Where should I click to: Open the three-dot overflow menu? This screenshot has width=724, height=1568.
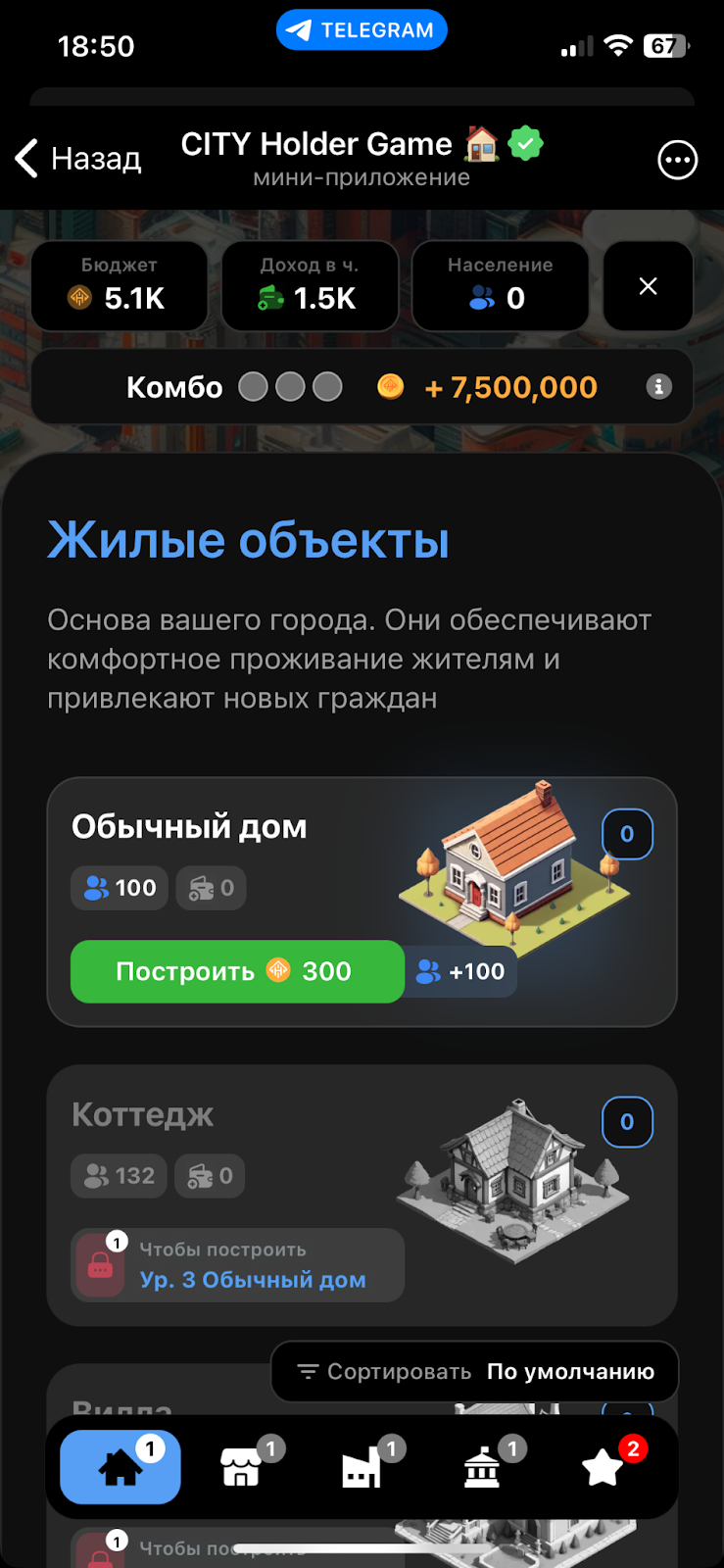click(x=677, y=160)
